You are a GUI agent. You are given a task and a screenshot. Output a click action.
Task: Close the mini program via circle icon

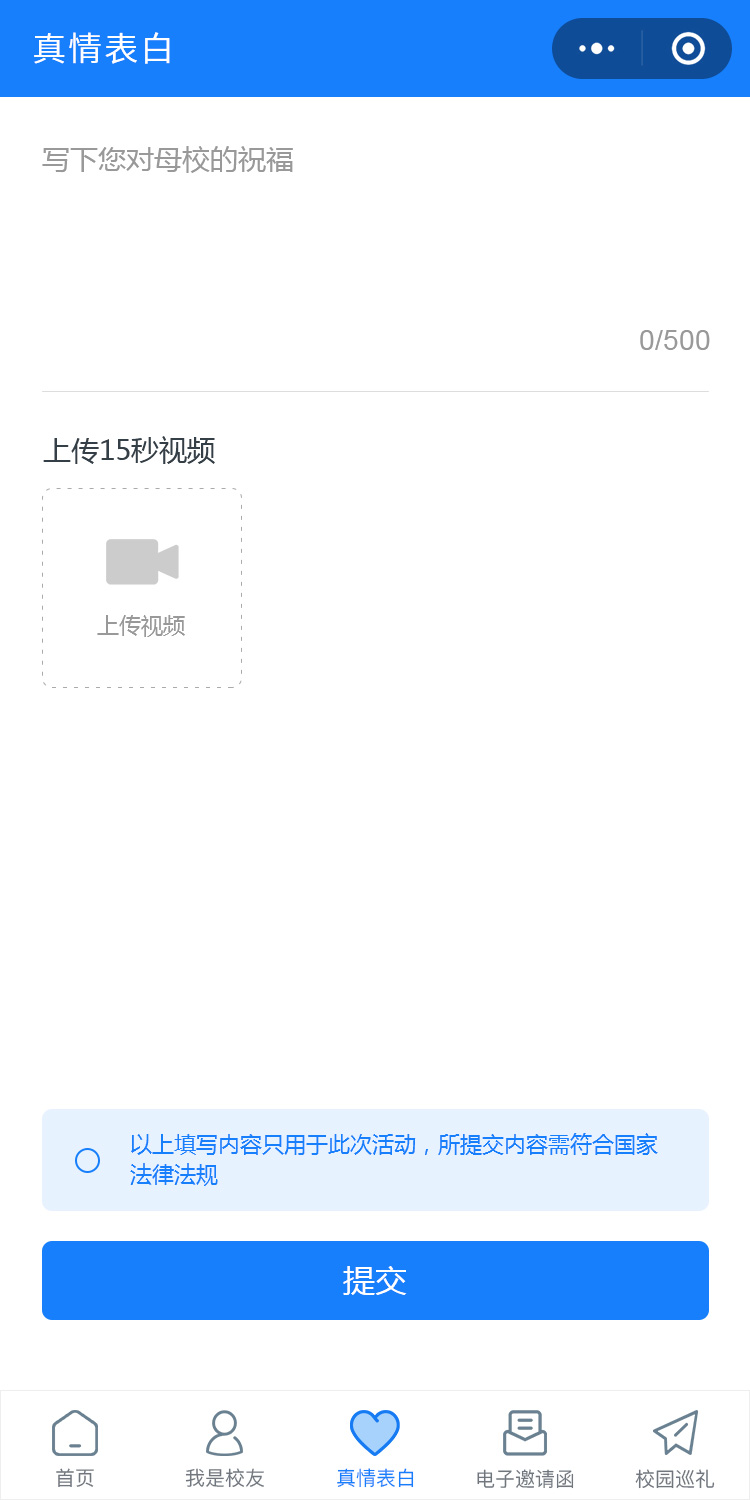point(688,48)
